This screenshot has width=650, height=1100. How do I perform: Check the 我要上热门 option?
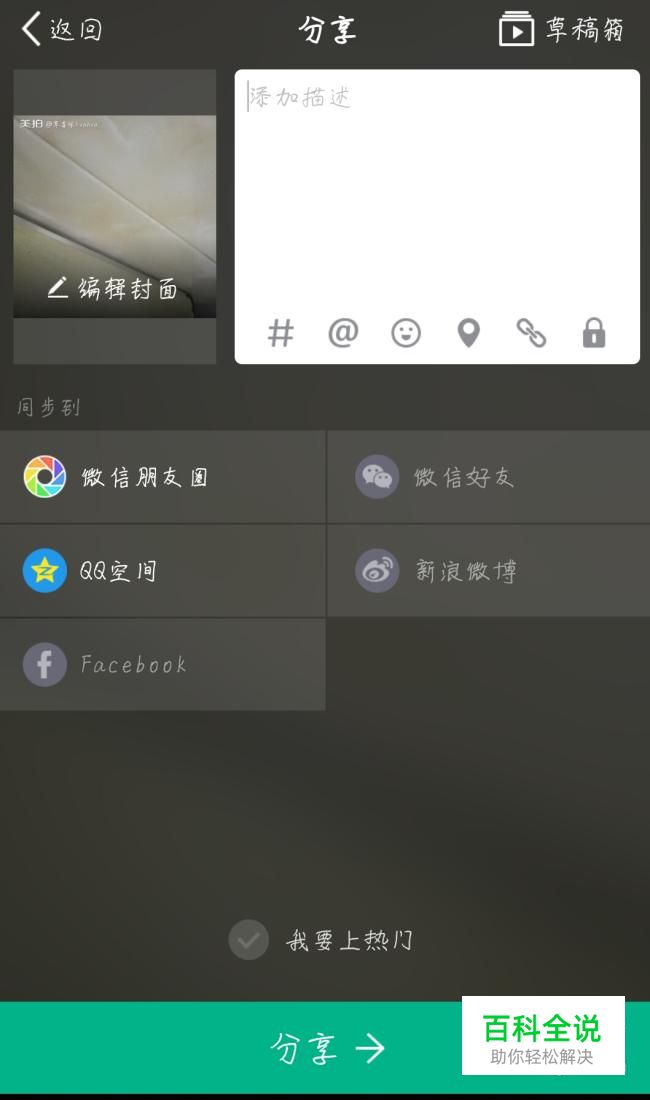tap(321, 939)
